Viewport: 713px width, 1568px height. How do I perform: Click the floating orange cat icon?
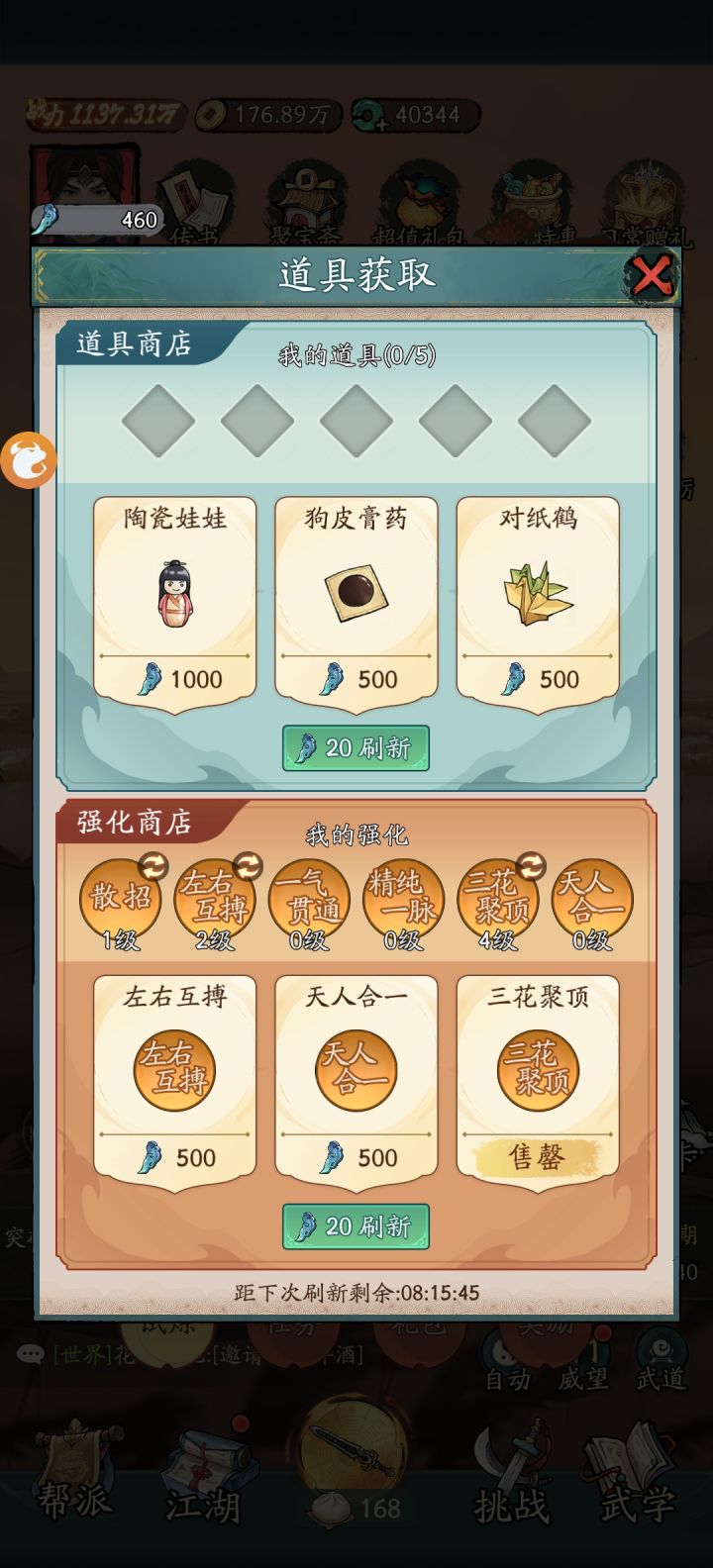pyautogui.click(x=30, y=460)
